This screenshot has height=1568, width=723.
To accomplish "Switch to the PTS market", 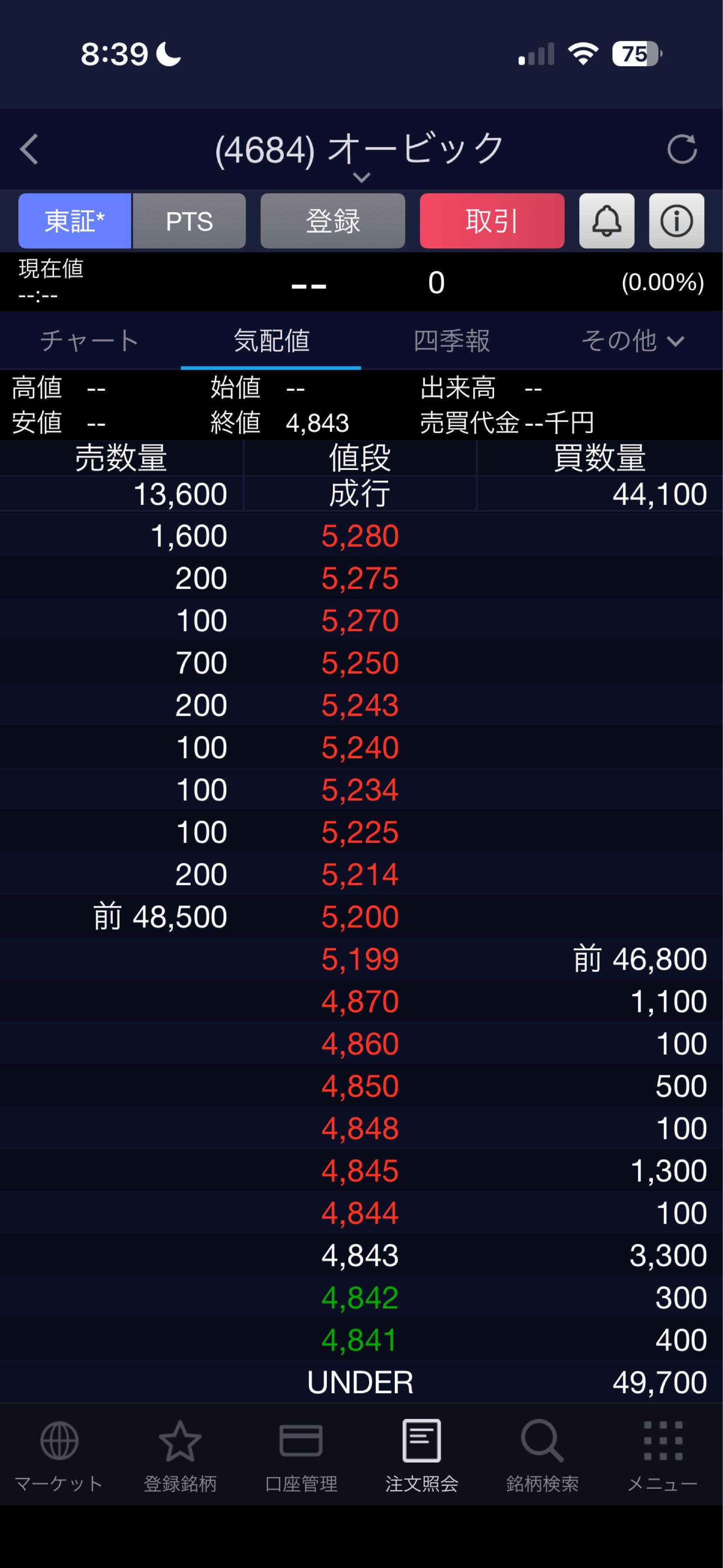I will [x=189, y=221].
